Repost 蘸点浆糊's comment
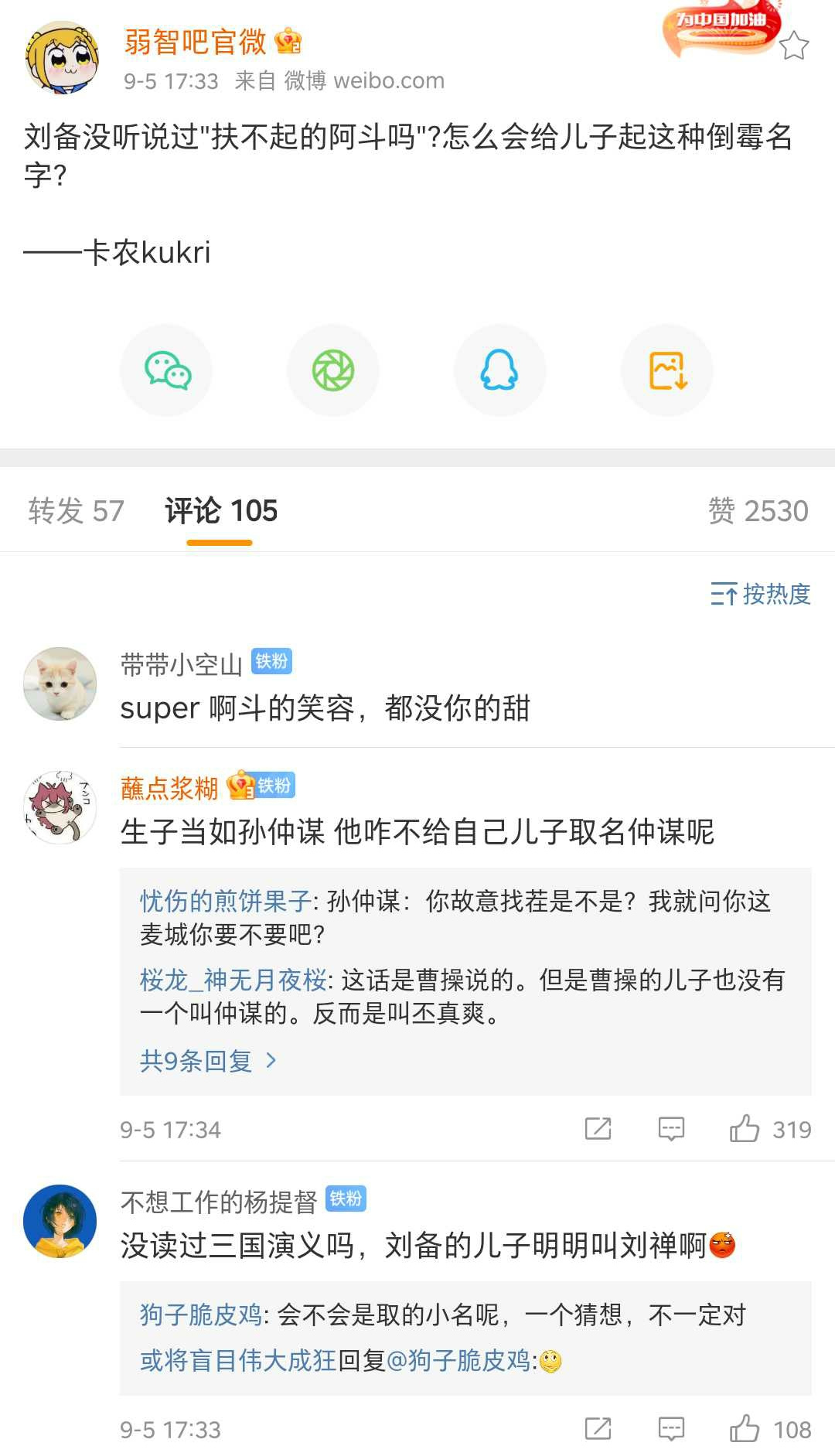 click(598, 1129)
